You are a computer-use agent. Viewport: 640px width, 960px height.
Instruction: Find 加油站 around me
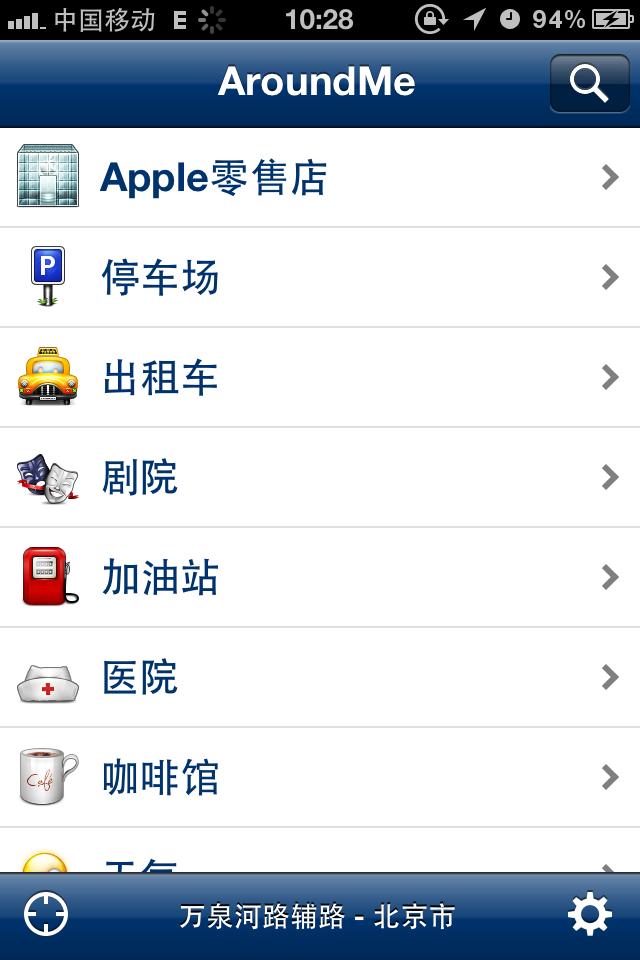(x=320, y=578)
